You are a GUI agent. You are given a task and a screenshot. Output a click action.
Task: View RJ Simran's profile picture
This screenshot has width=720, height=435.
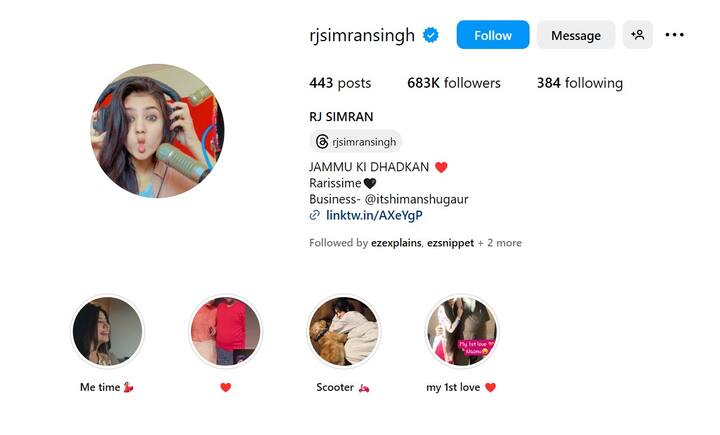pyautogui.click(x=157, y=131)
